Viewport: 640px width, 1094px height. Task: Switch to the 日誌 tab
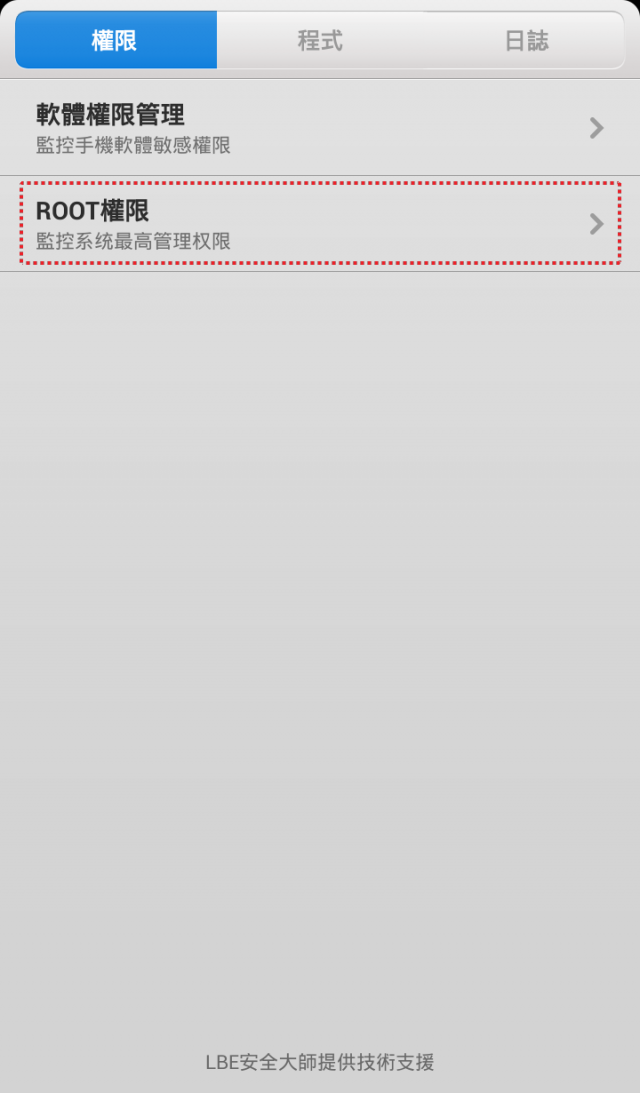(x=526, y=41)
